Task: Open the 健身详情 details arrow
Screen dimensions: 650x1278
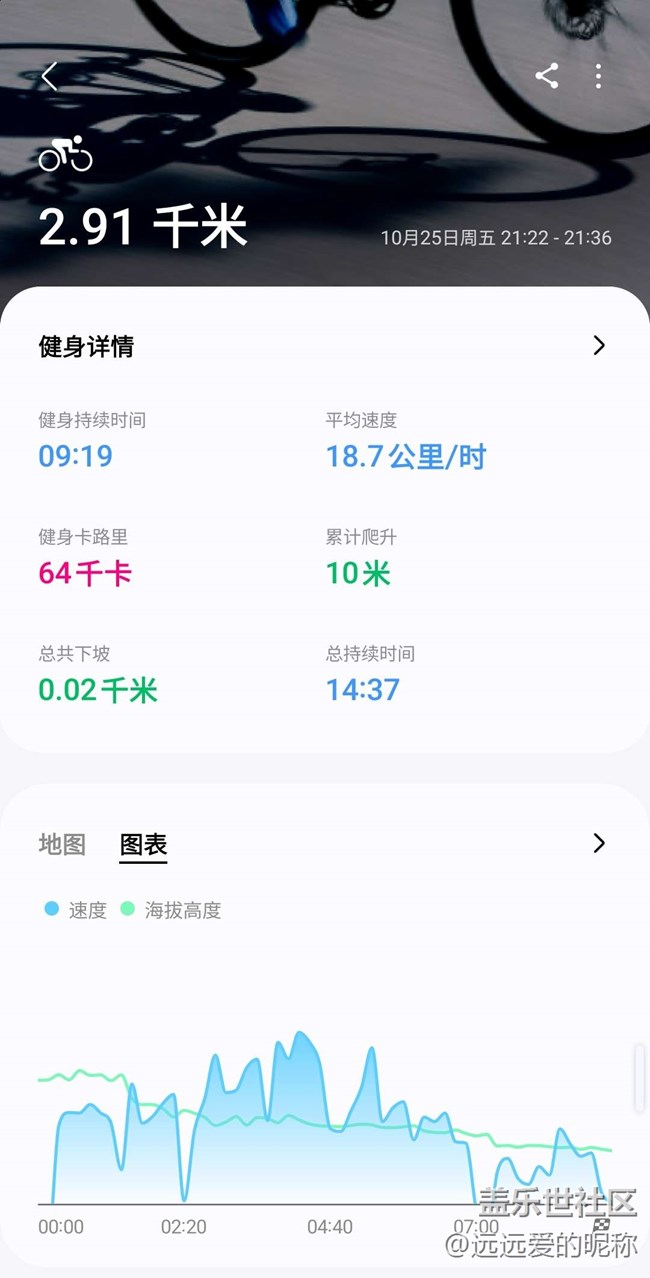Action: click(599, 346)
